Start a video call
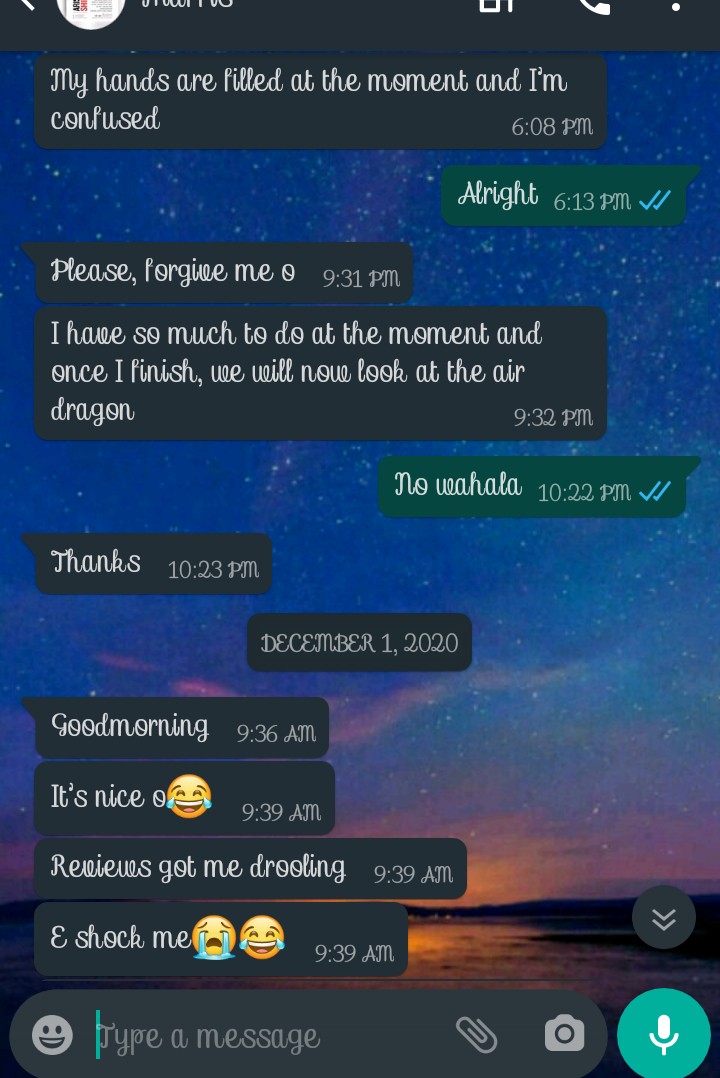720x1078 pixels. pos(496,6)
